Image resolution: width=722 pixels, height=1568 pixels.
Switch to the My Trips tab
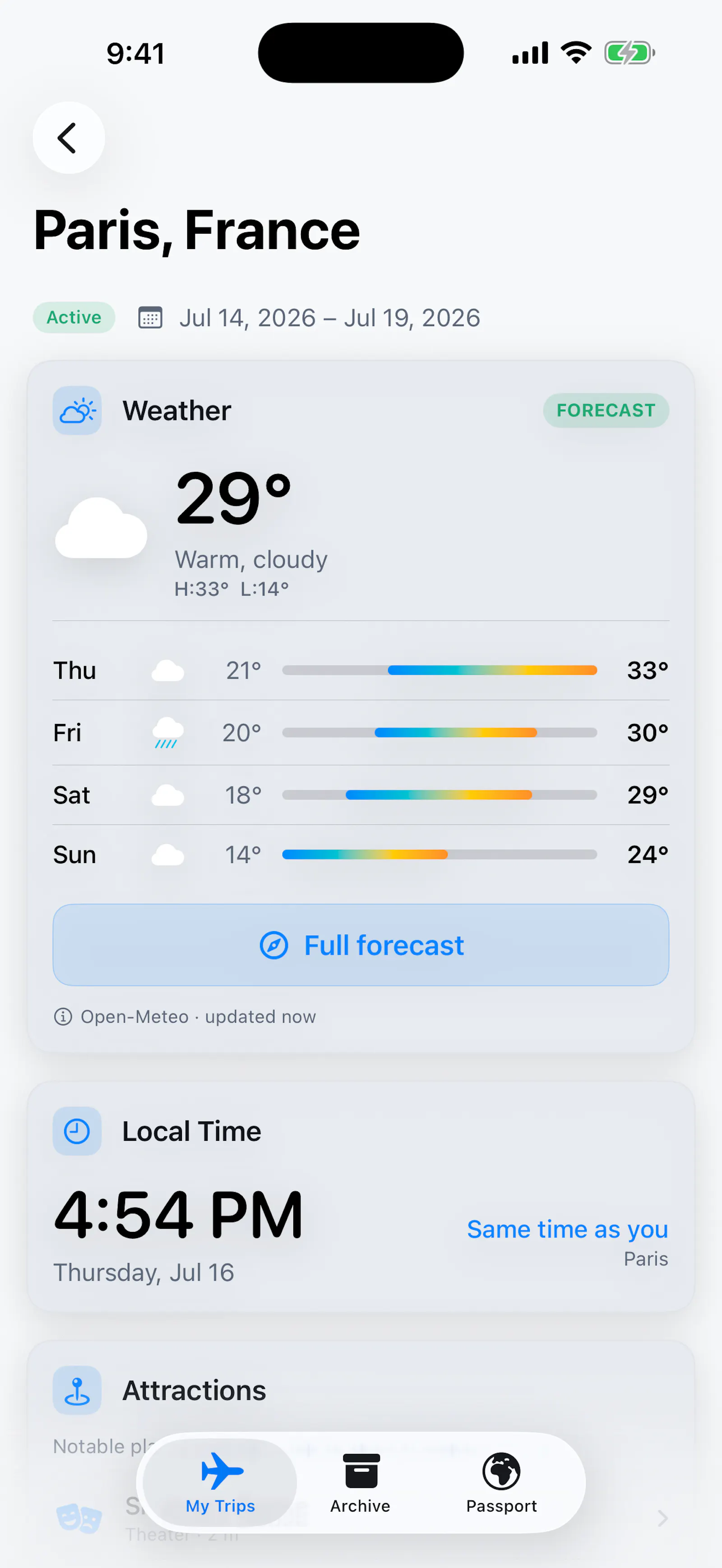[220, 1483]
